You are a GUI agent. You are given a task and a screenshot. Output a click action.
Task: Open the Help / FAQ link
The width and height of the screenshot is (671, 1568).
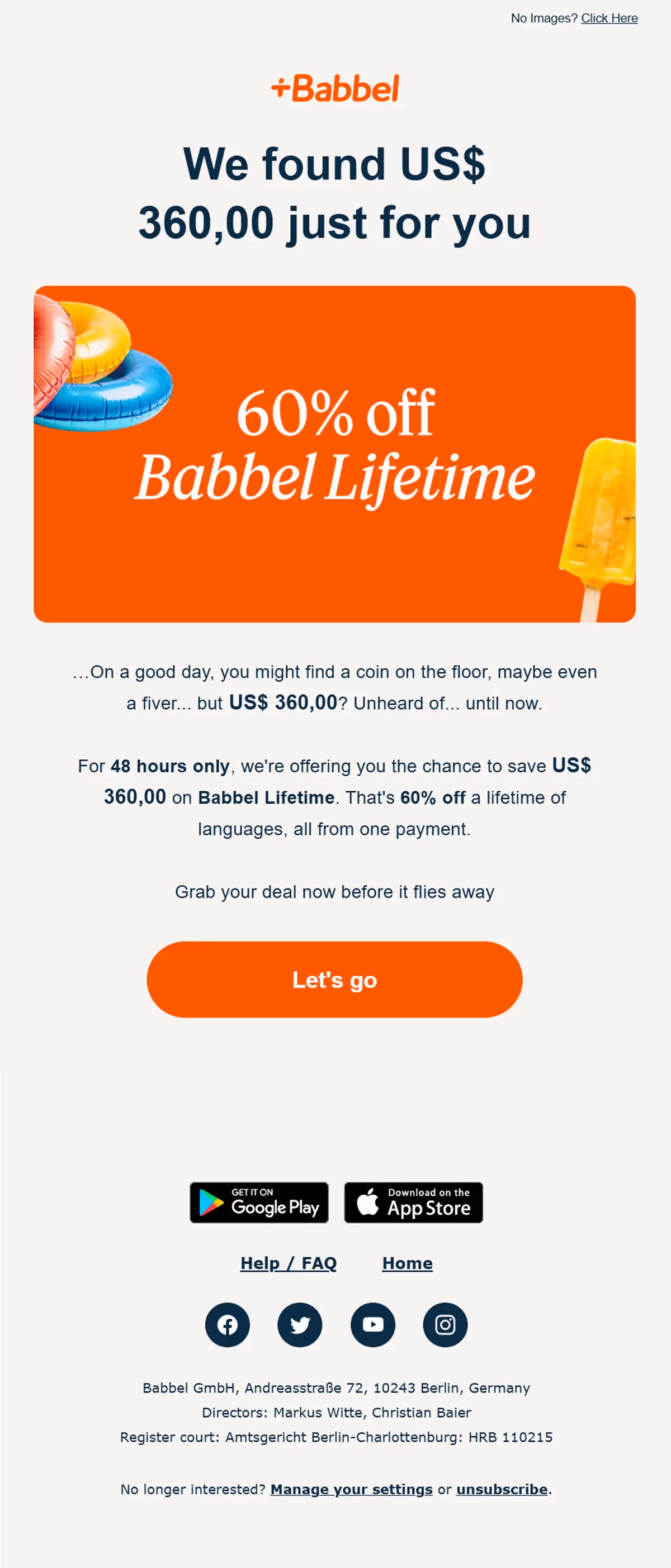pyautogui.click(x=288, y=1263)
